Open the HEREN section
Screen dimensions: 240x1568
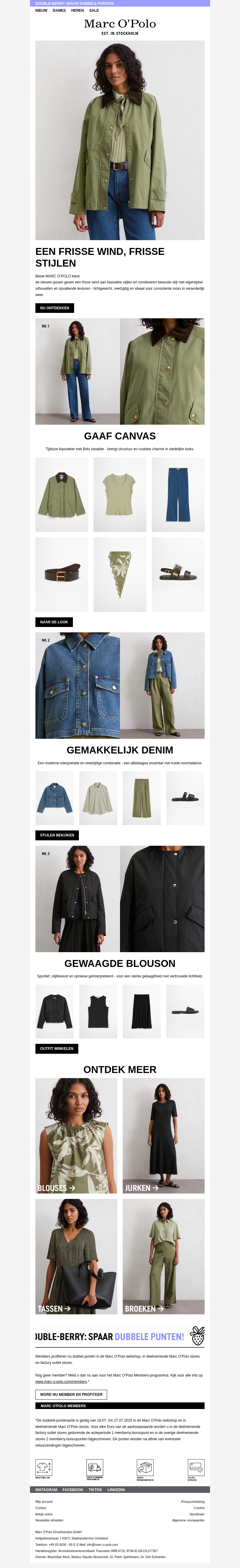(x=77, y=10)
